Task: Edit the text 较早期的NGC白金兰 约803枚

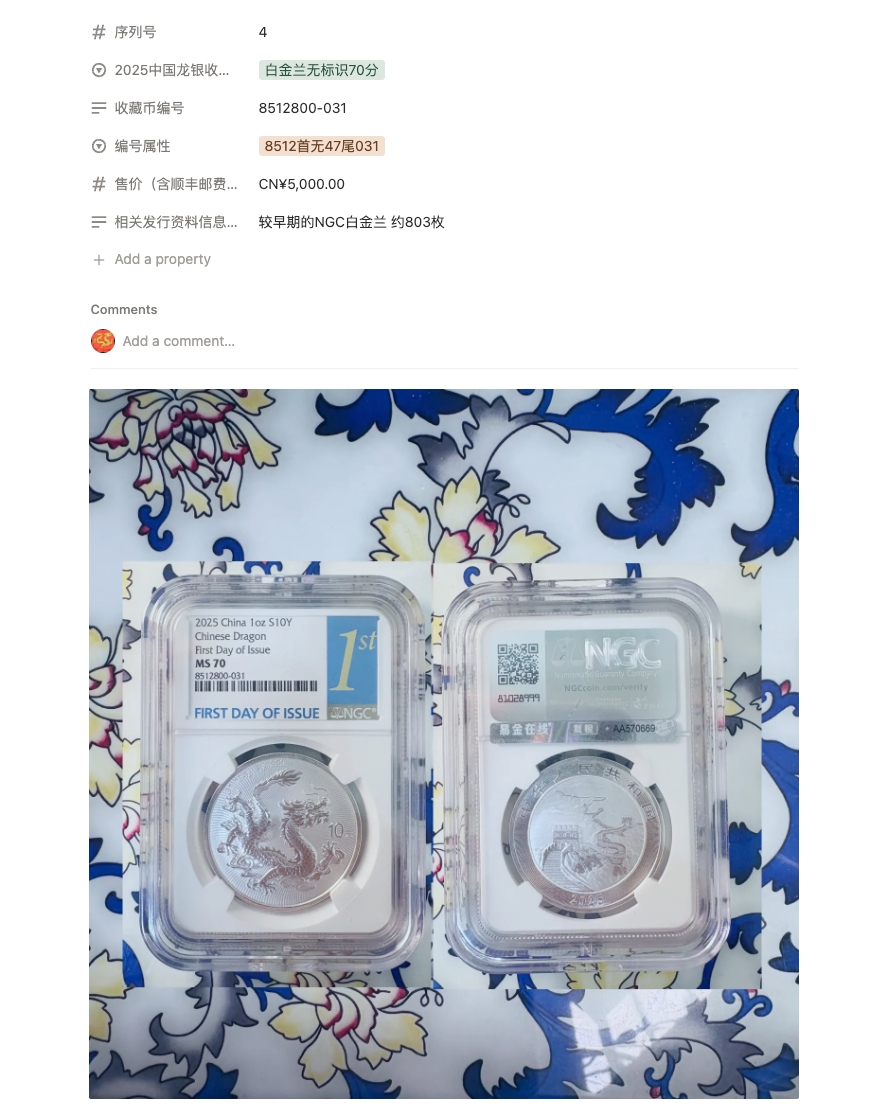Action: (351, 222)
